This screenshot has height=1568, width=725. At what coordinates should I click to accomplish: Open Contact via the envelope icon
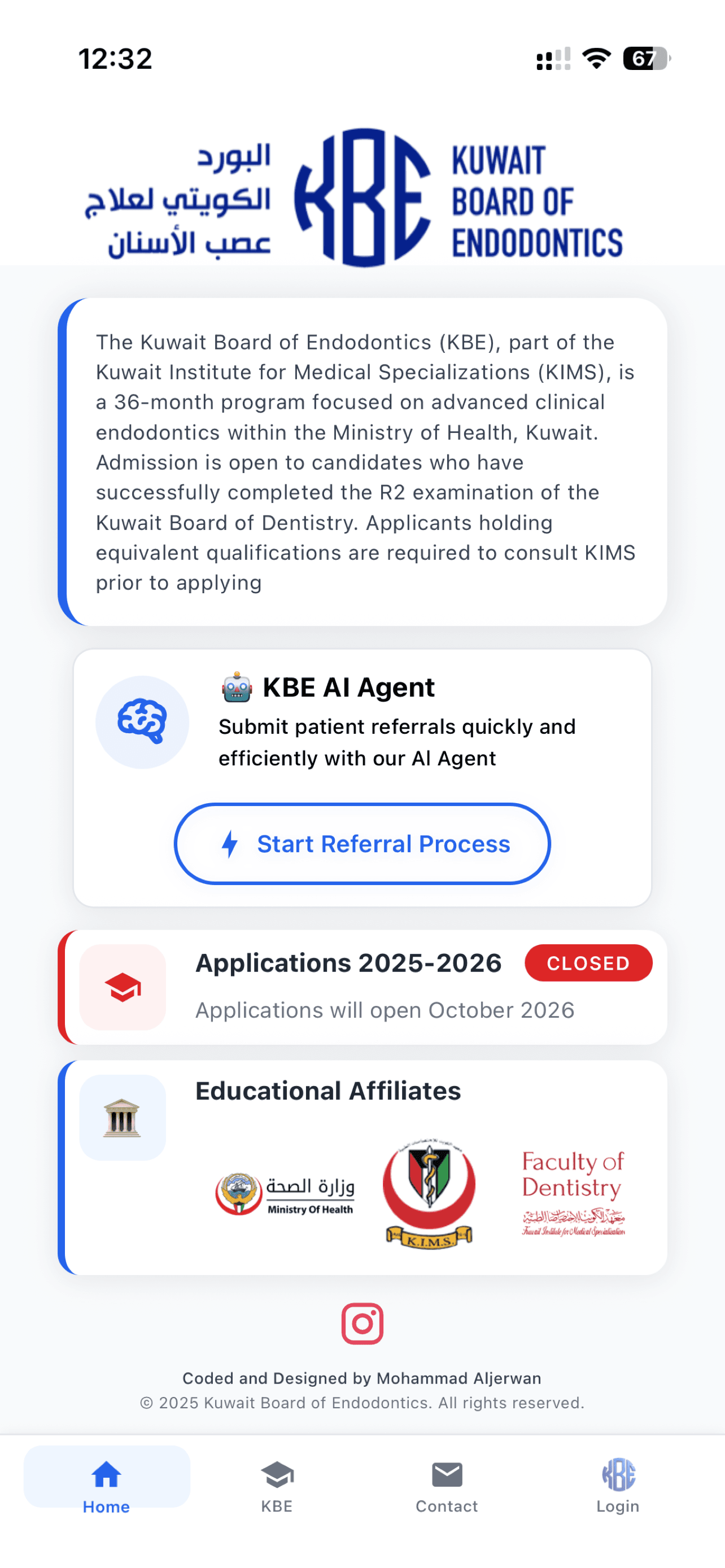447,1473
